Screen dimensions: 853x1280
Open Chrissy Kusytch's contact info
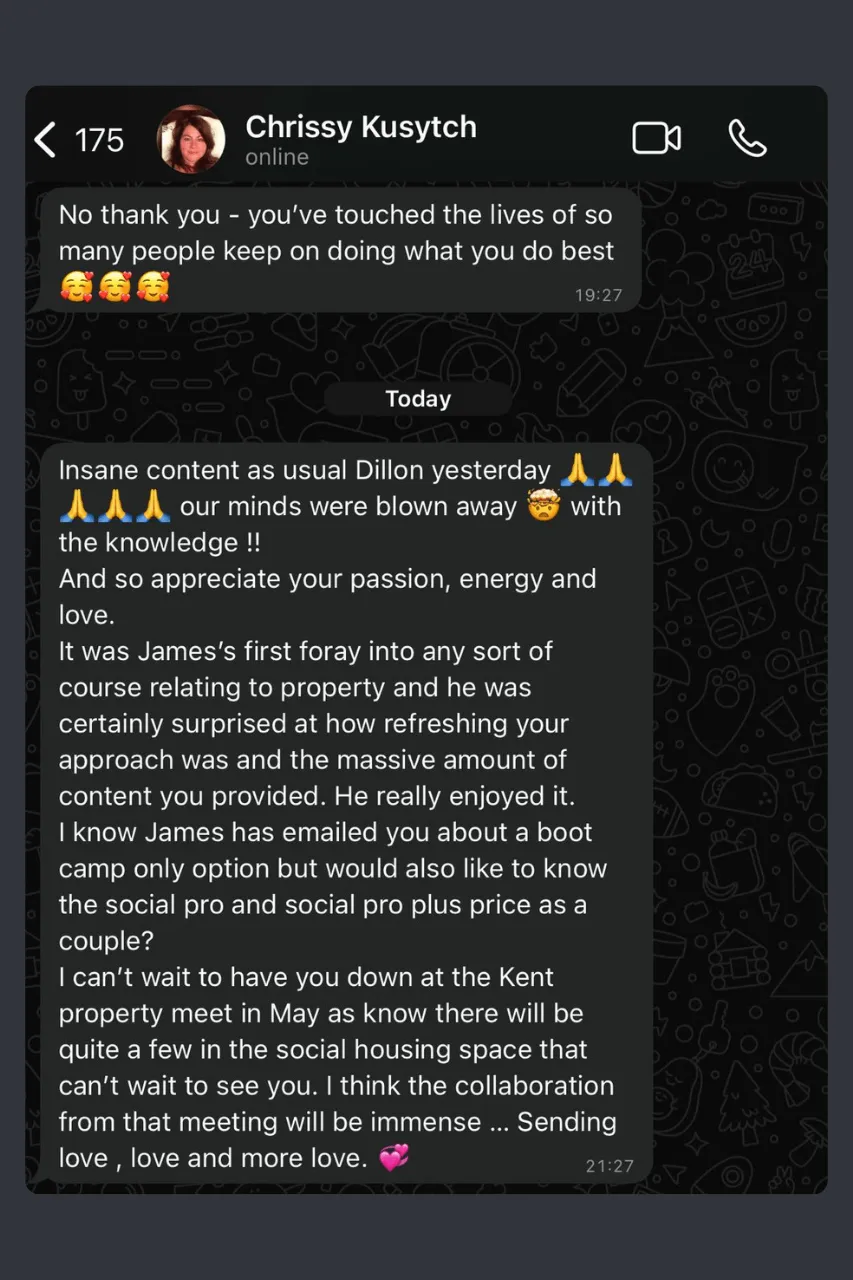coord(360,139)
